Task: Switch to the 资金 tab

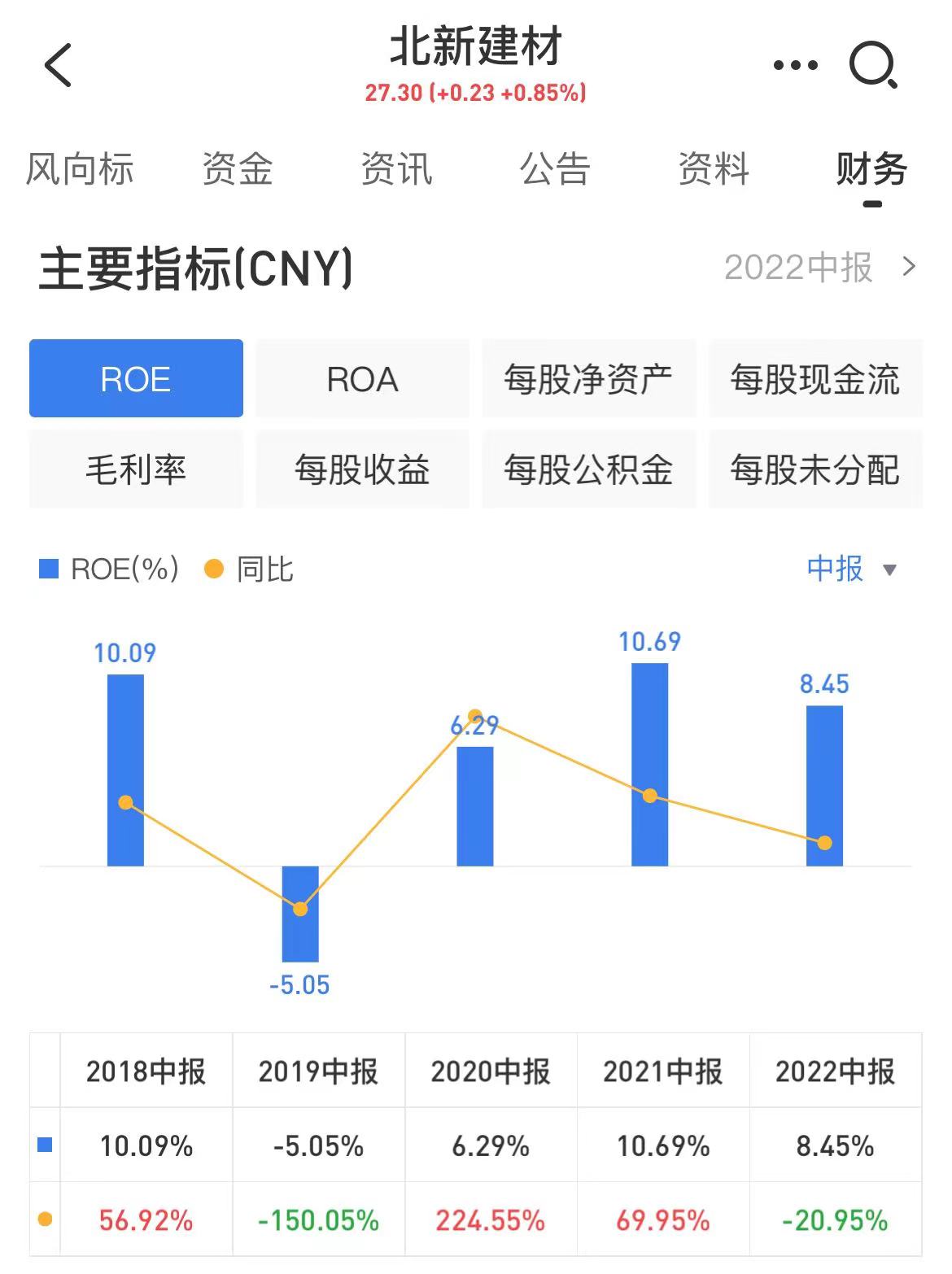Action: tap(237, 169)
